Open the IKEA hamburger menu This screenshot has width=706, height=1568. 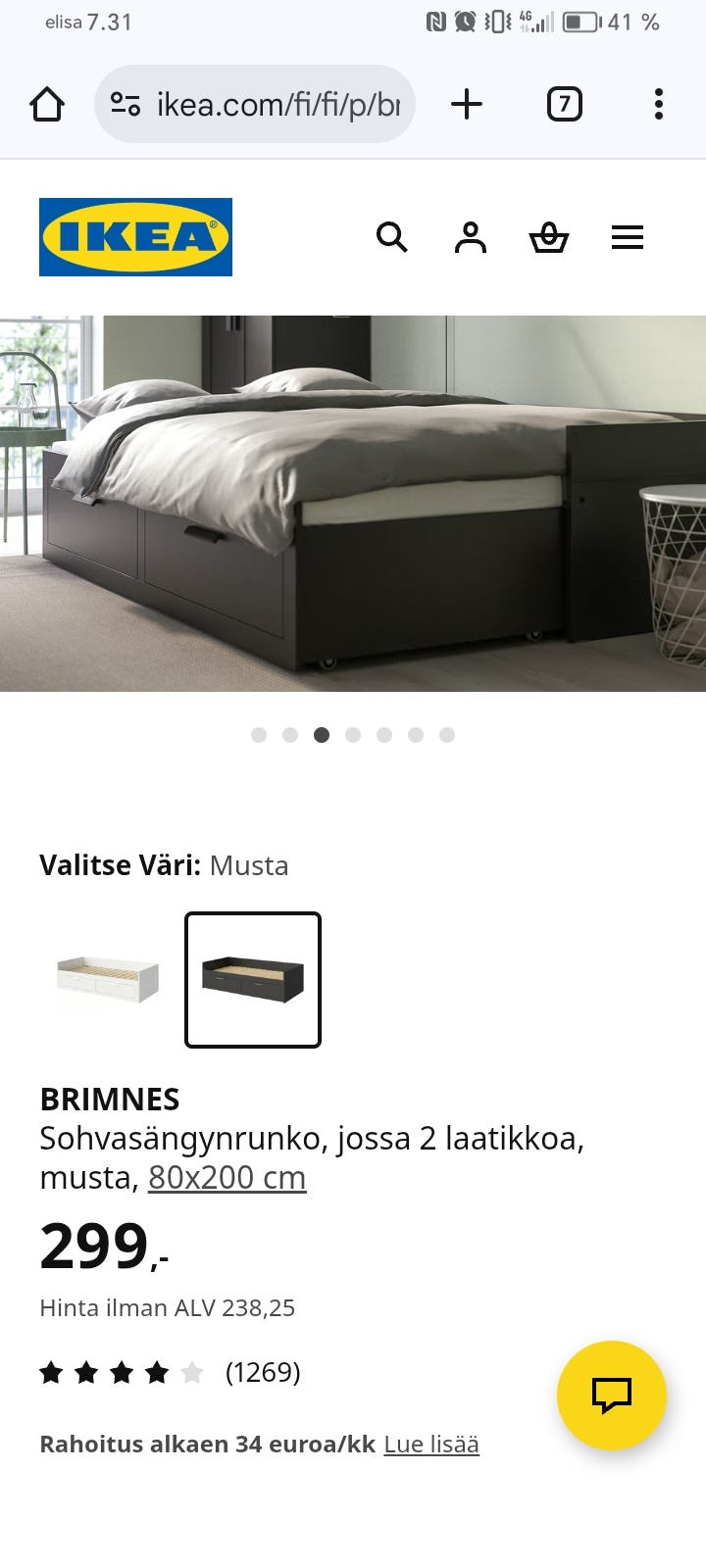pos(628,237)
